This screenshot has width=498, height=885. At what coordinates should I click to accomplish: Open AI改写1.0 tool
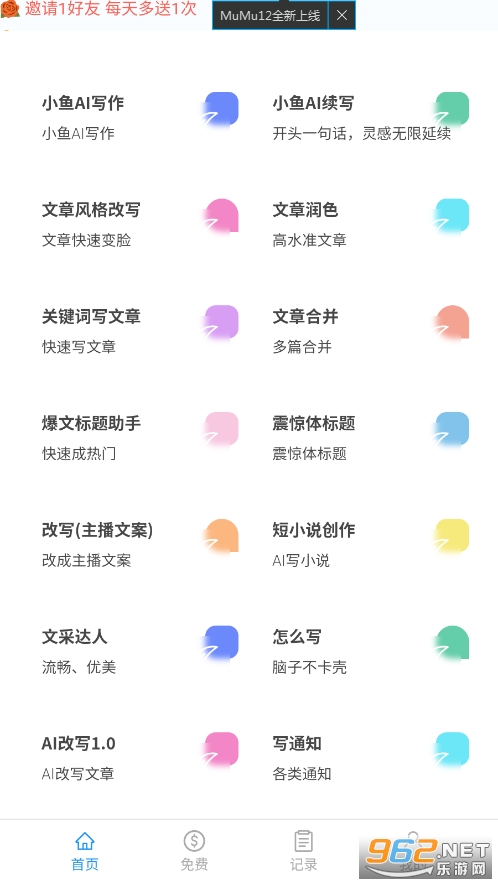click(139, 757)
